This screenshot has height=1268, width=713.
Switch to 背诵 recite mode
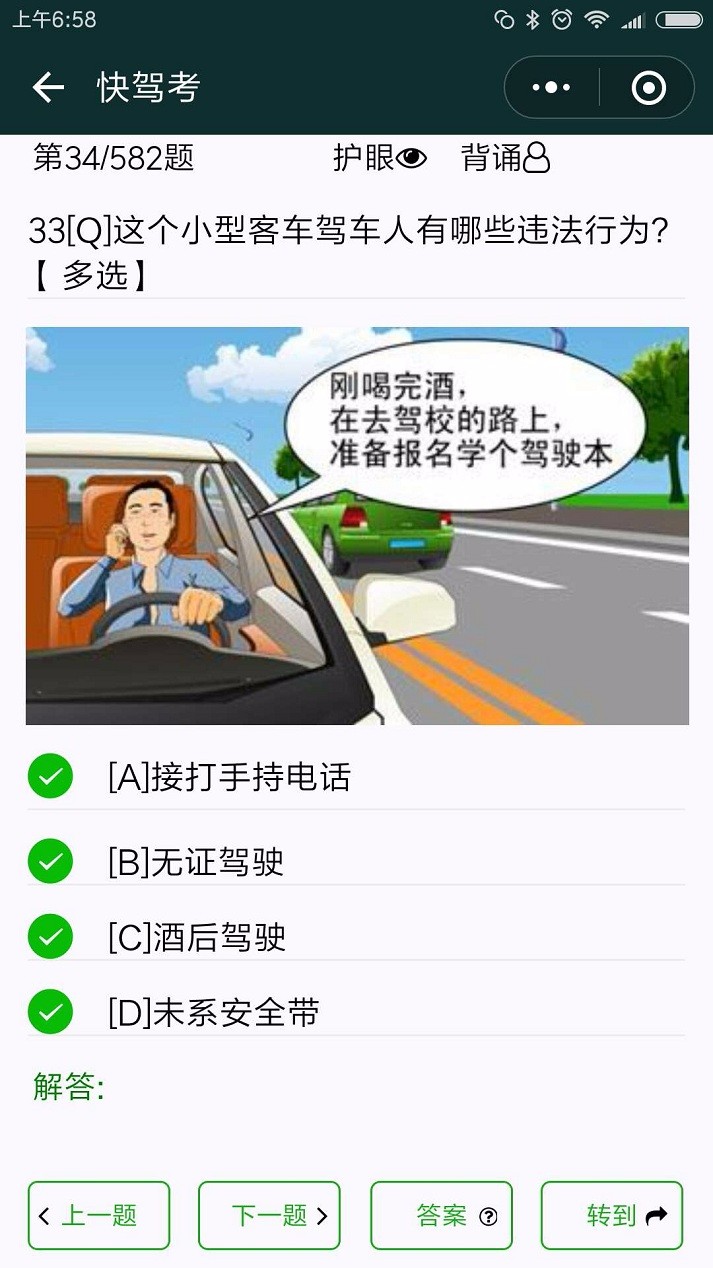click(506, 158)
